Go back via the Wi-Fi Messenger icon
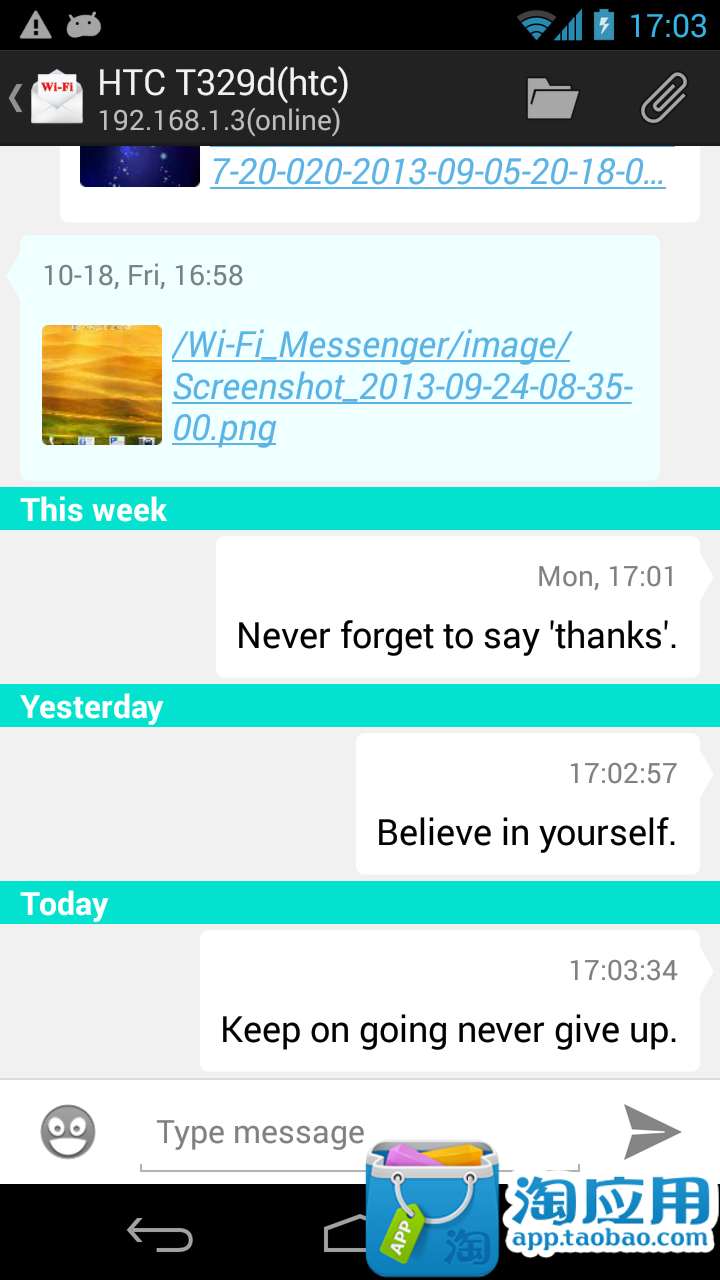This screenshot has height=1280, width=720. [55, 97]
